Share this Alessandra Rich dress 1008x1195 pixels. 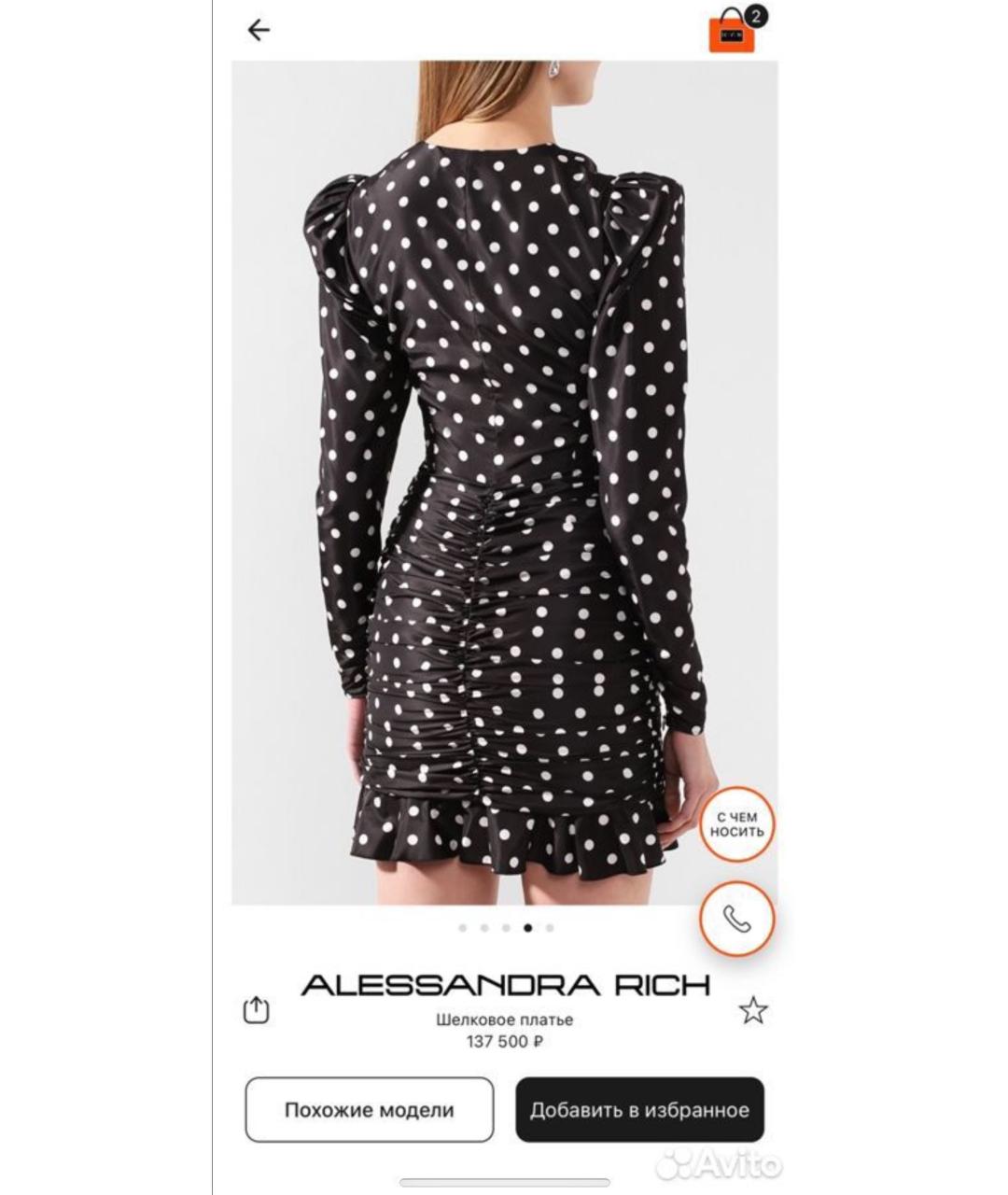[x=256, y=1010]
